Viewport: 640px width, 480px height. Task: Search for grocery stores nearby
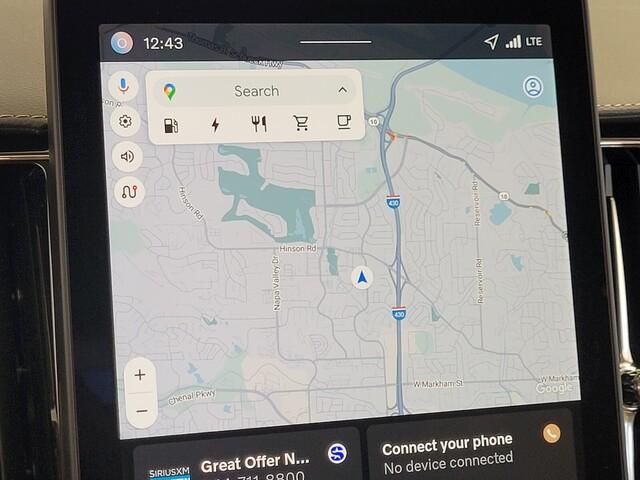300,124
